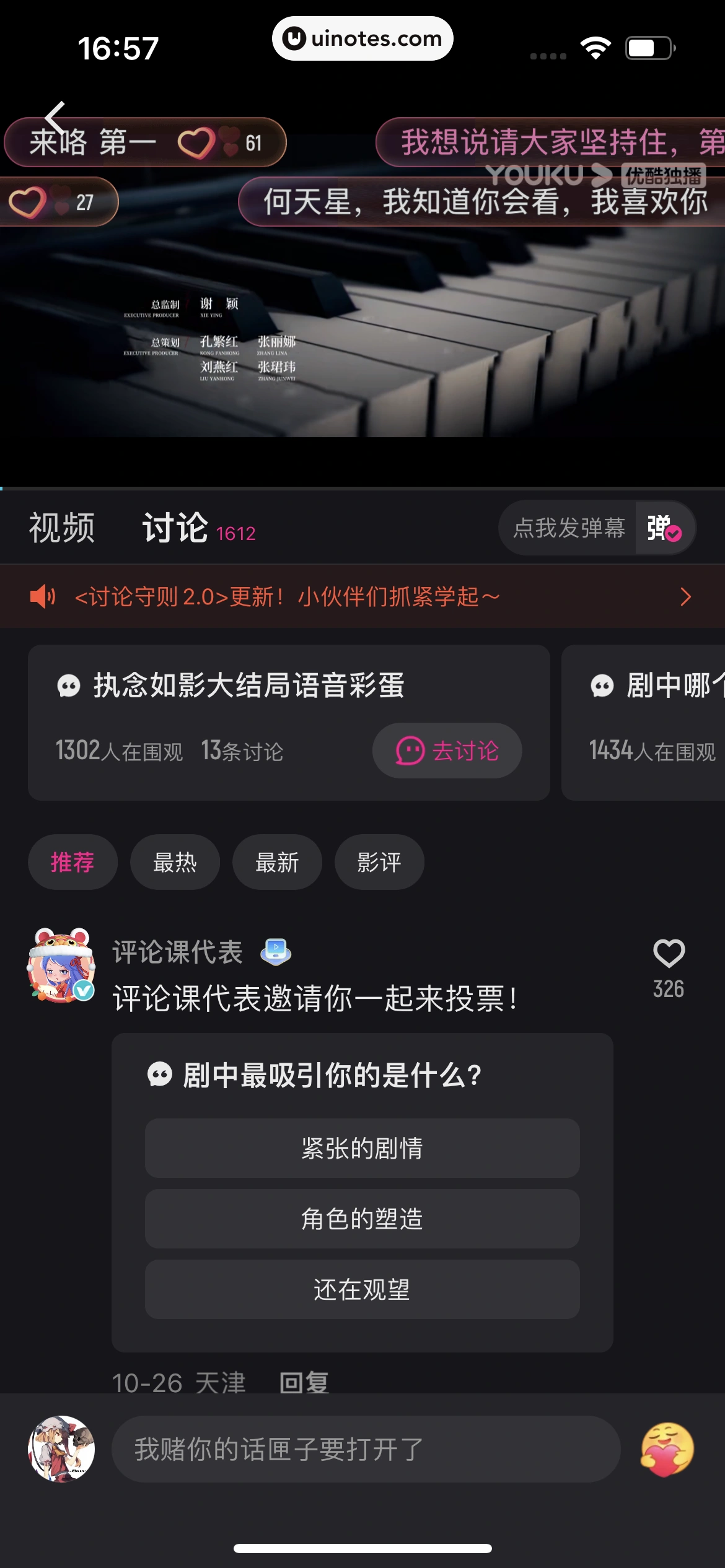Tap 去讨论 on 执念如影大结局语音彩蛋

447,751
